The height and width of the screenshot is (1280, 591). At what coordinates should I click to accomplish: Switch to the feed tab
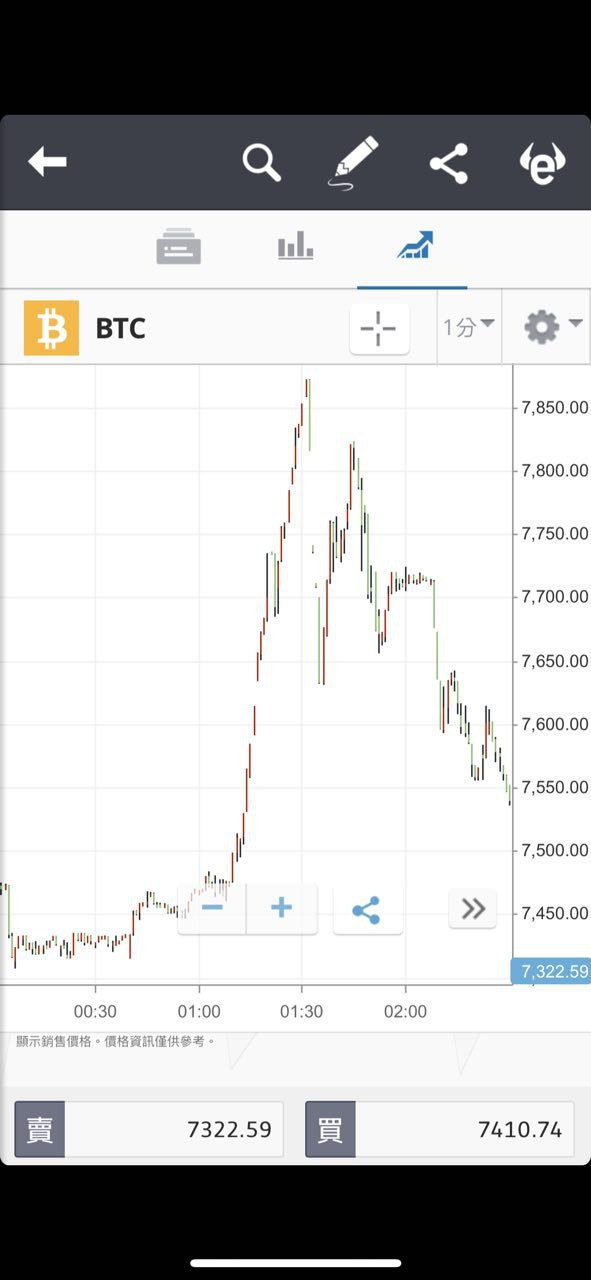coord(179,247)
